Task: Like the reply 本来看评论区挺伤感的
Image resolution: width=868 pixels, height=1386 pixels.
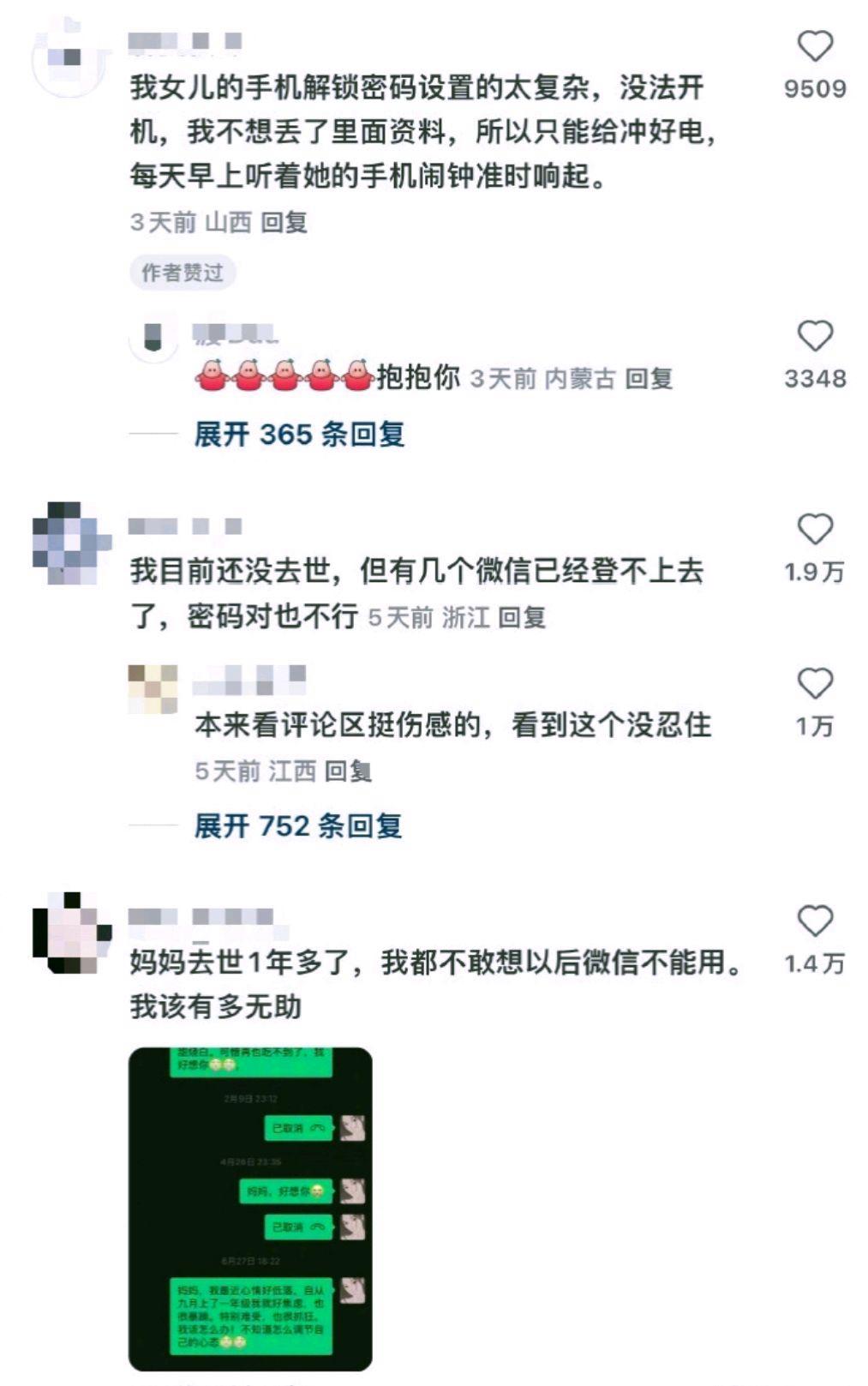Action: click(815, 684)
